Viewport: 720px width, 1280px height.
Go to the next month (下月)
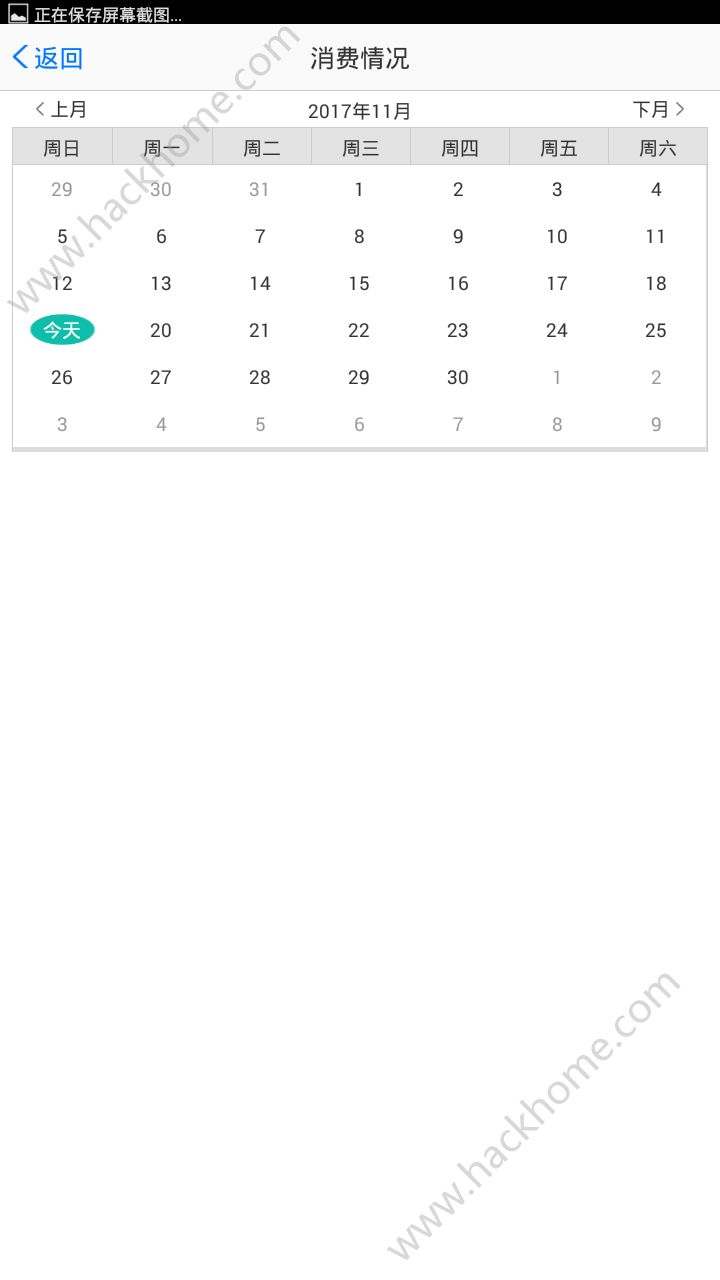coord(658,109)
